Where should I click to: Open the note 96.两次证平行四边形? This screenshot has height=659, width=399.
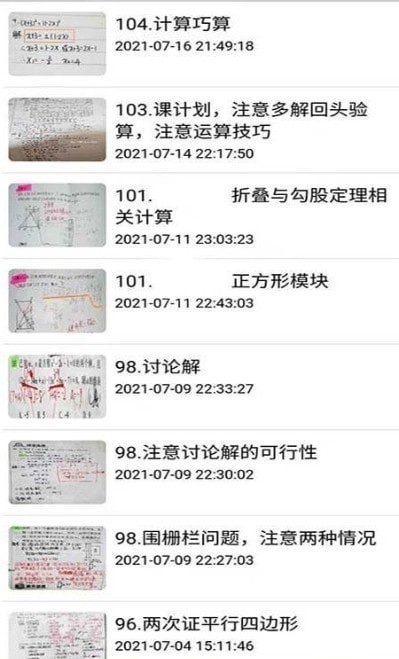(x=199, y=631)
